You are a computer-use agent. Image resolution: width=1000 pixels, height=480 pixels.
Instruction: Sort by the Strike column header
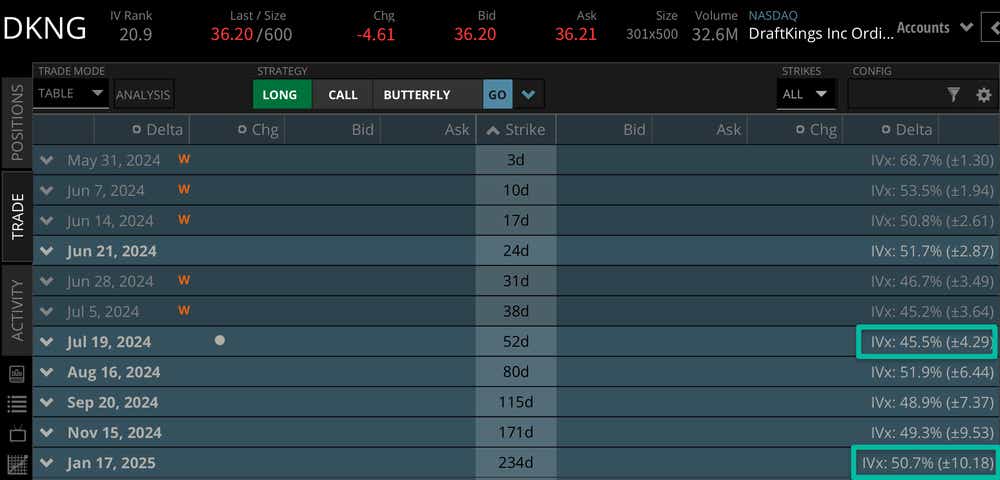coord(515,129)
